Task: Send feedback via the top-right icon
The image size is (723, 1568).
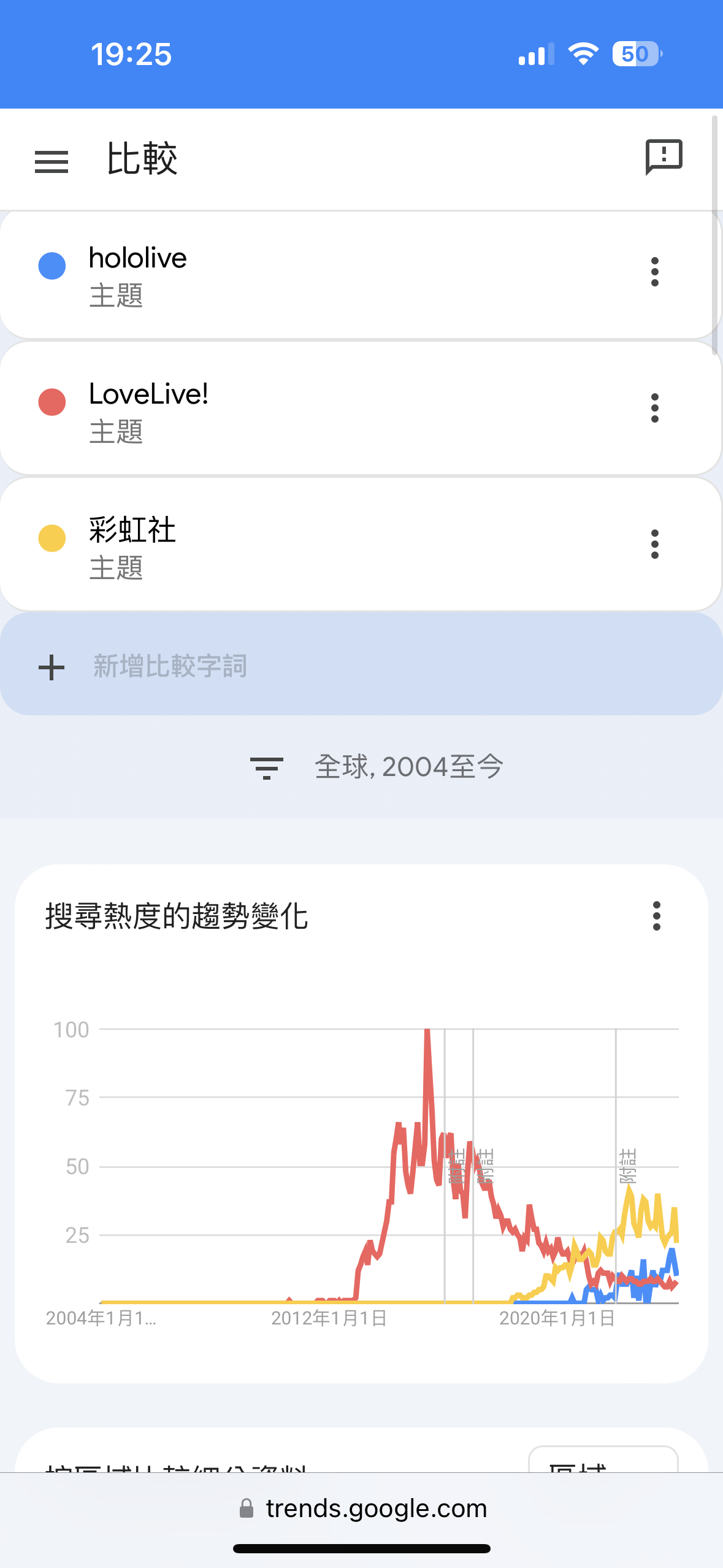Action: (x=664, y=157)
